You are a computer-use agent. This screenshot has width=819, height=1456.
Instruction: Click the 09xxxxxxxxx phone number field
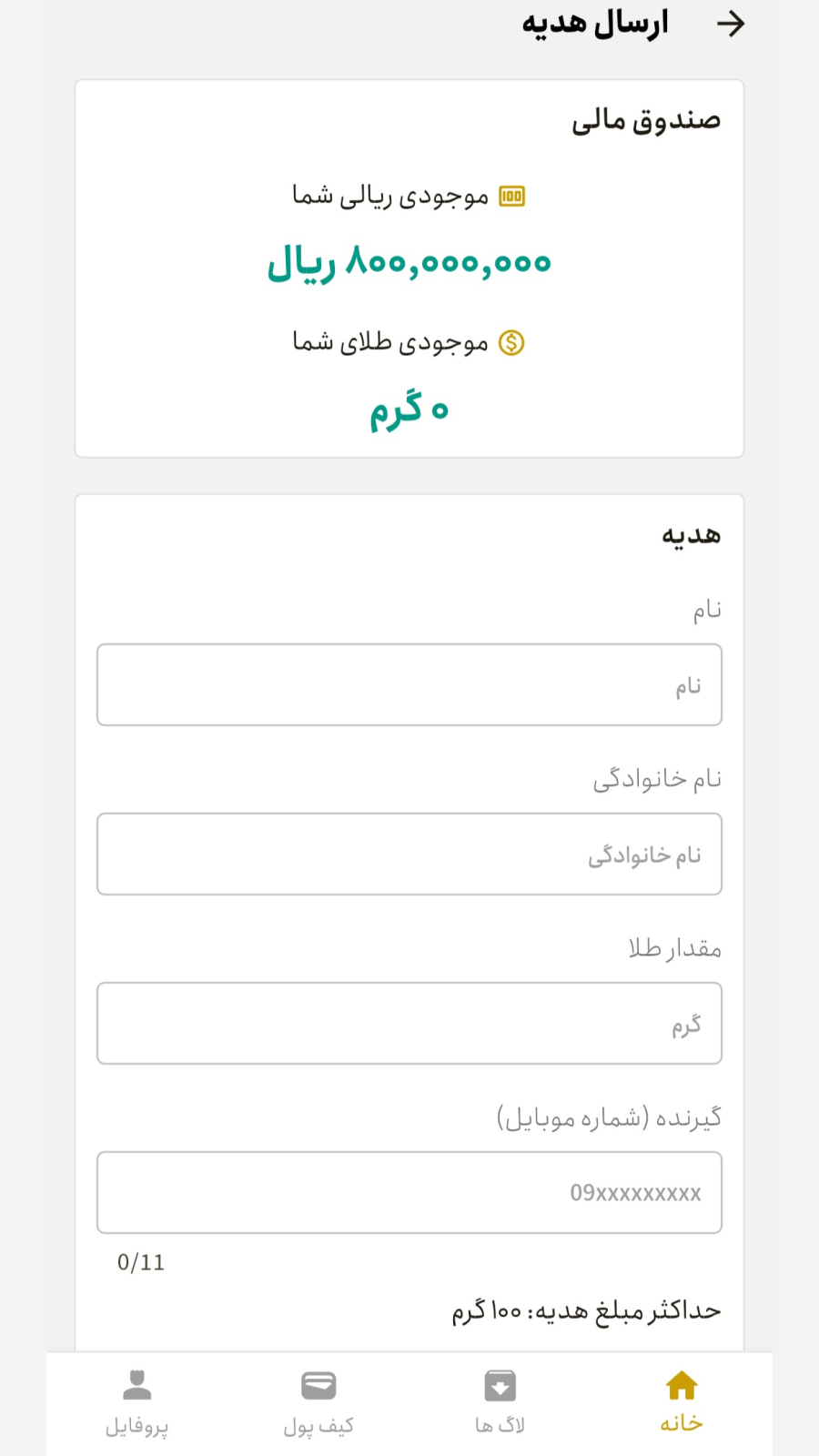(409, 1192)
